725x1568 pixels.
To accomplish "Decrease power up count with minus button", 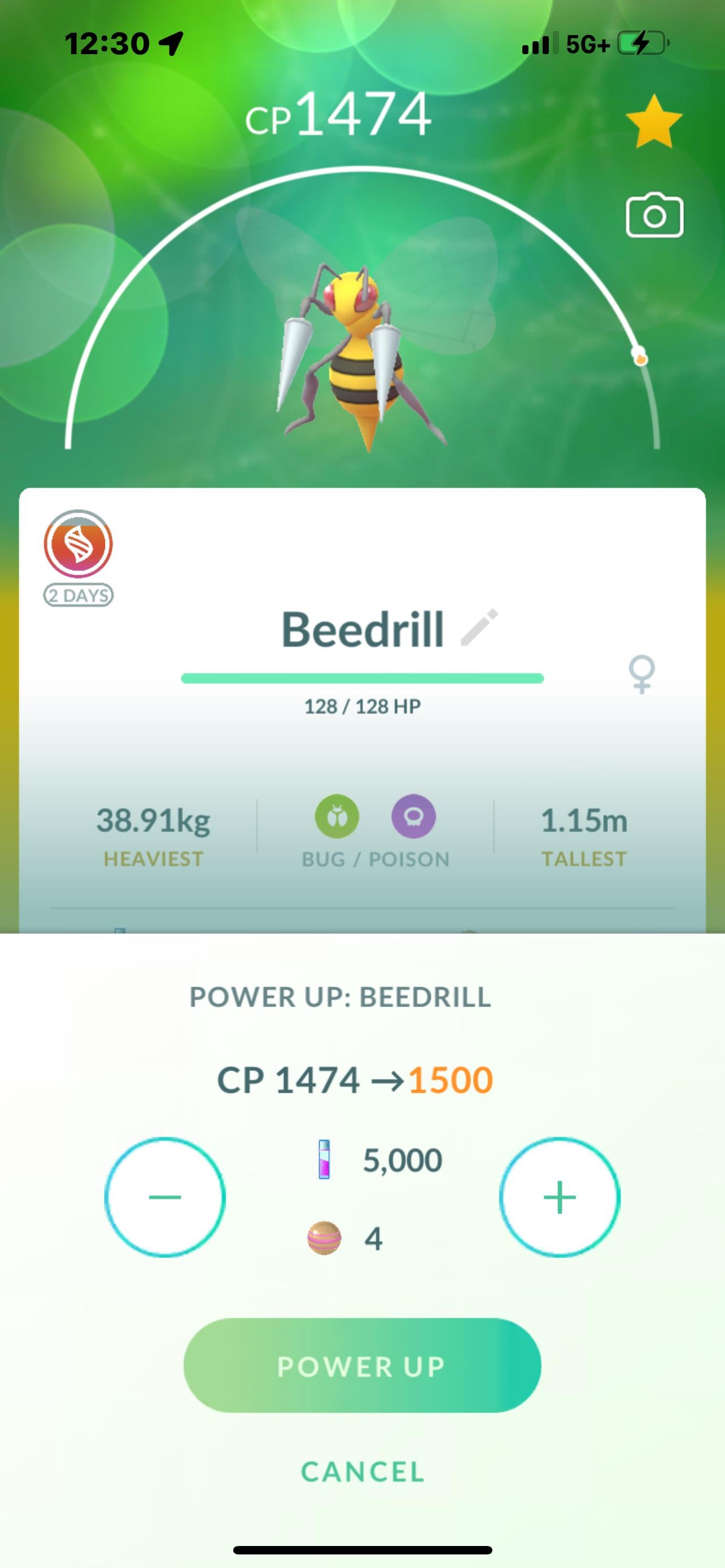I will coord(165,1197).
